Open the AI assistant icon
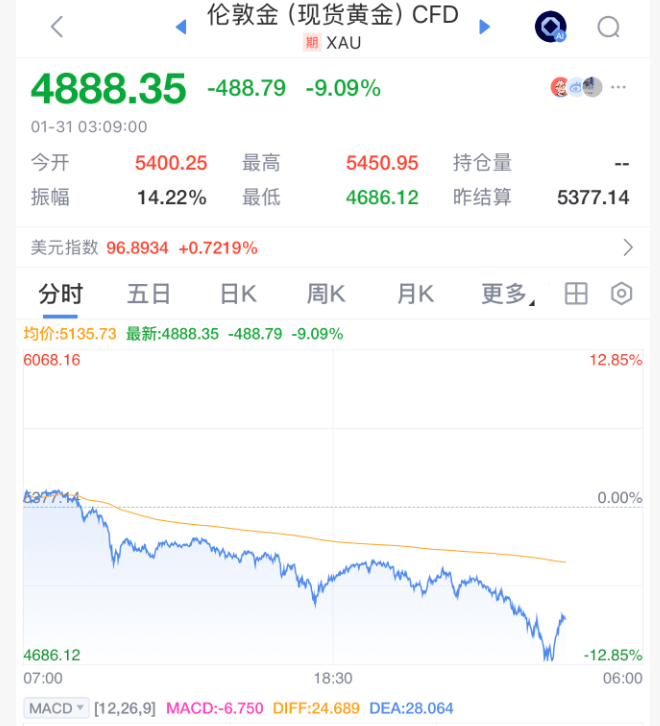Image resolution: width=660 pixels, height=726 pixels. coord(550,27)
